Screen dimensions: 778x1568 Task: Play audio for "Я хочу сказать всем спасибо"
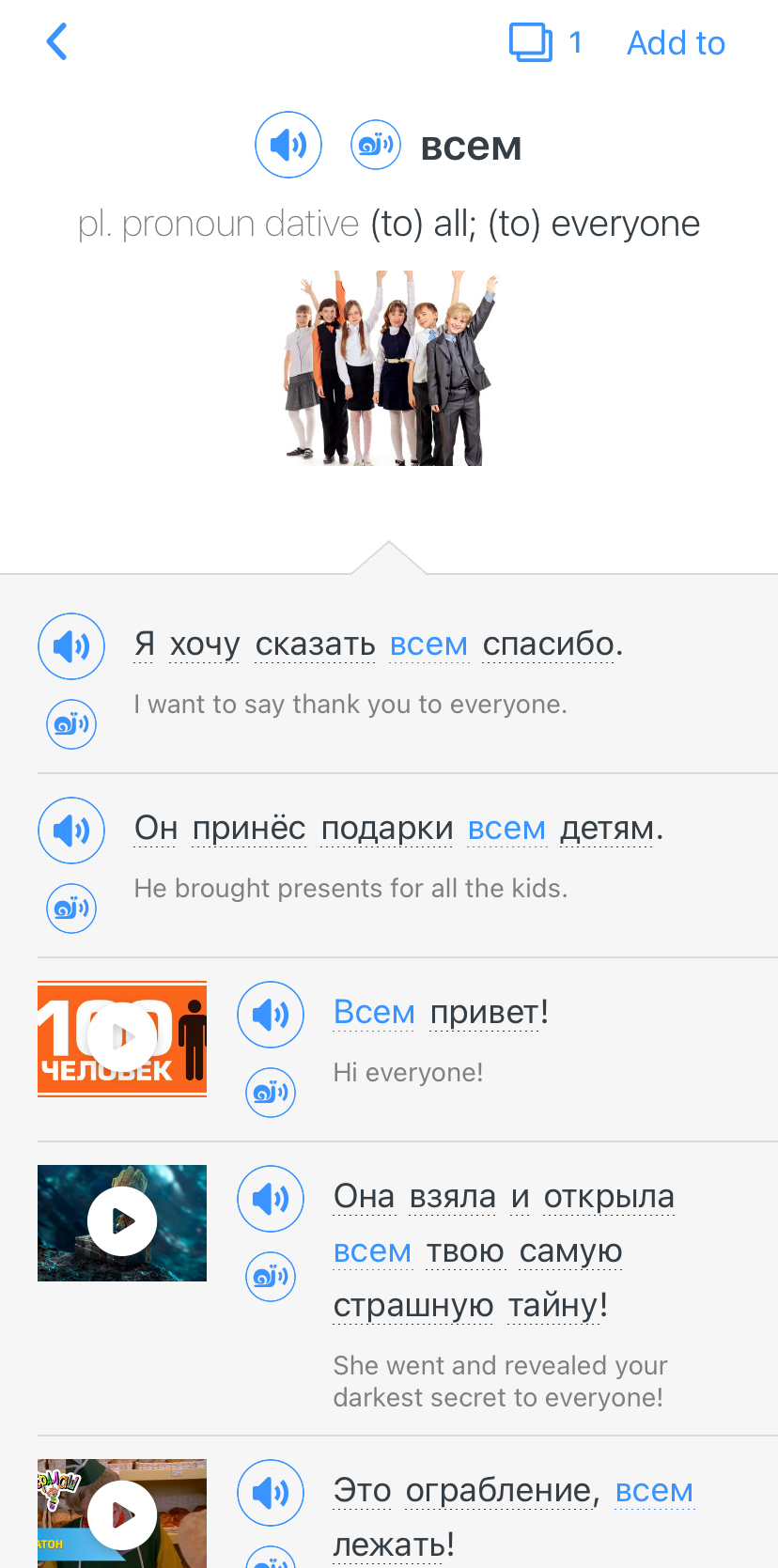[x=71, y=646]
